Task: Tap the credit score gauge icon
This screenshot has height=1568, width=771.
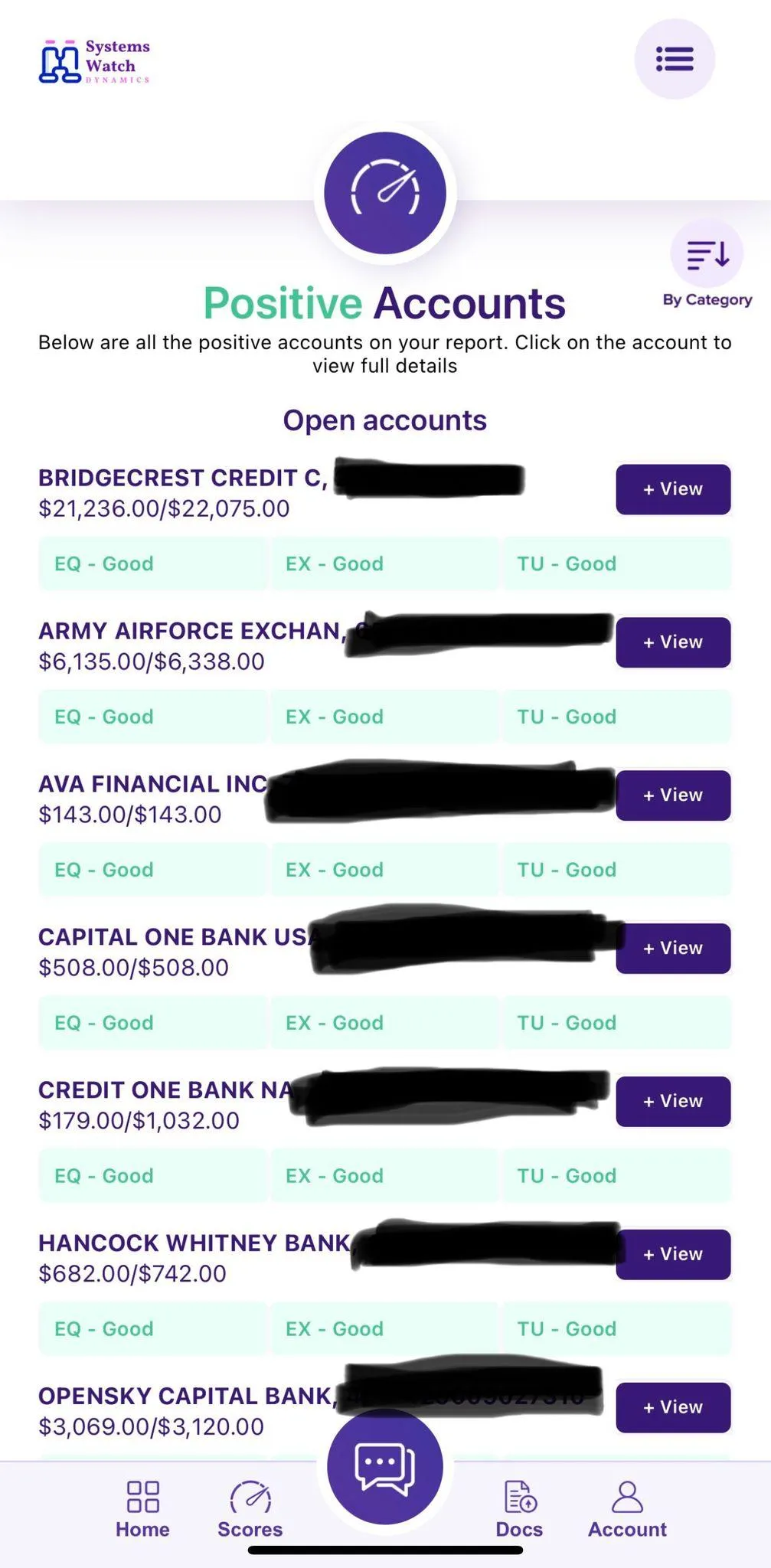Action: pos(385,193)
